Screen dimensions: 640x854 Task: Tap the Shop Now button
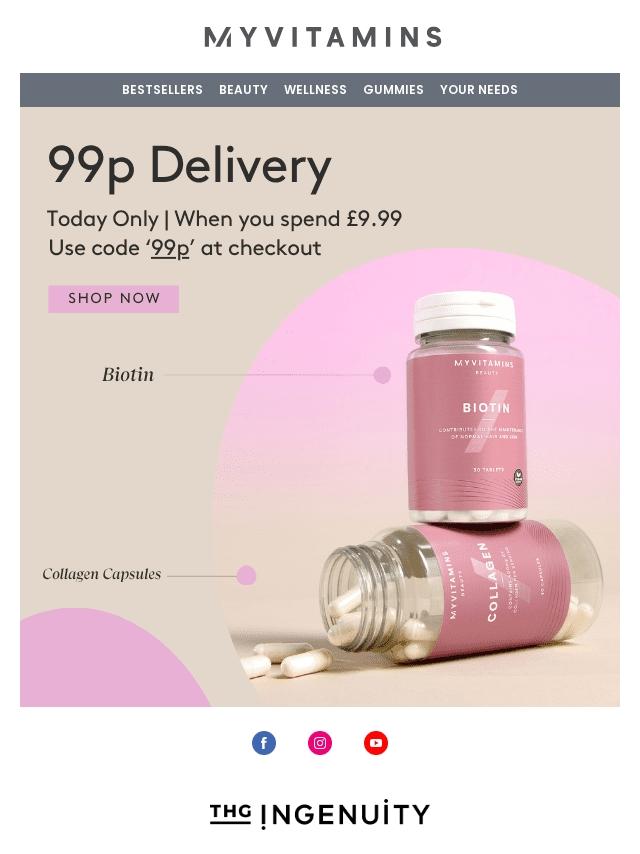(x=114, y=299)
